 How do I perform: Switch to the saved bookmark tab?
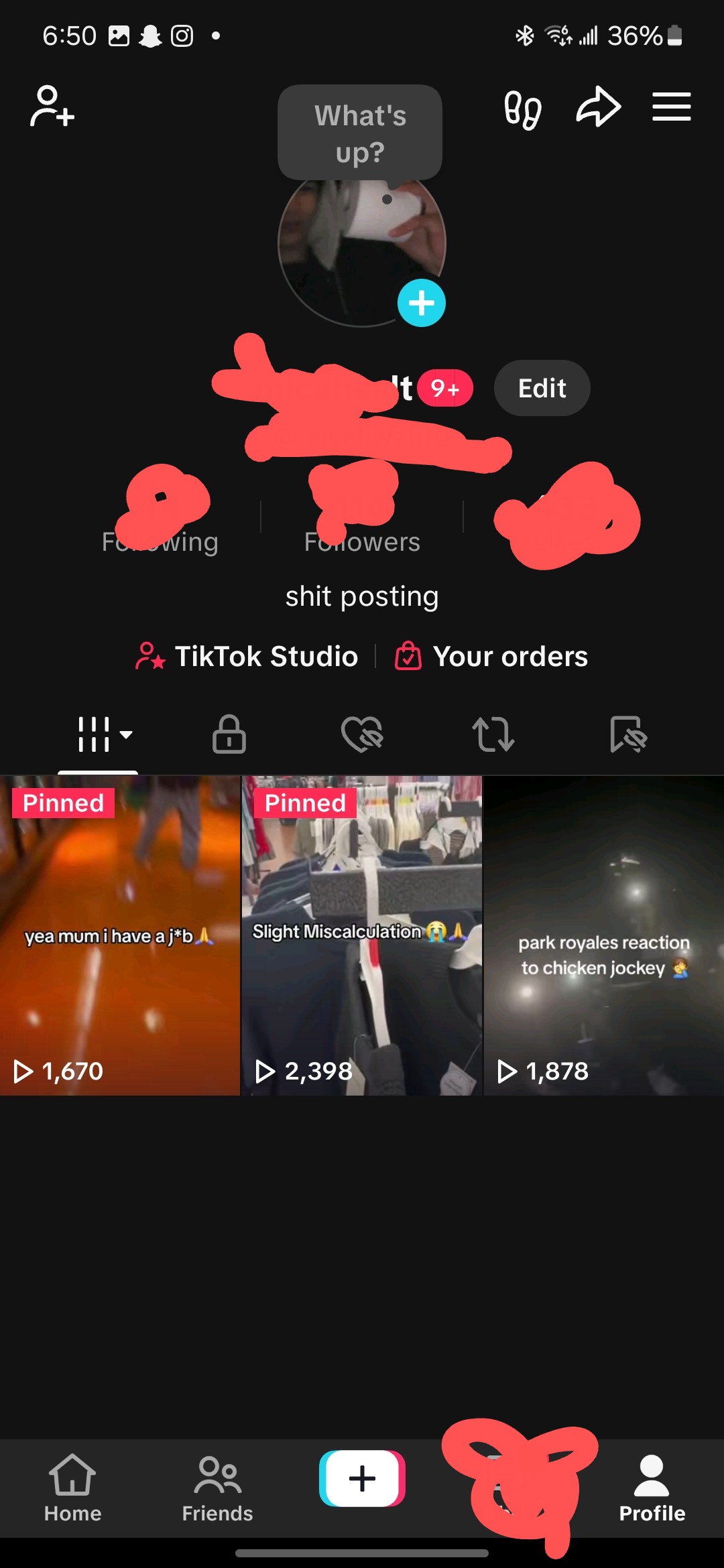tap(628, 734)
